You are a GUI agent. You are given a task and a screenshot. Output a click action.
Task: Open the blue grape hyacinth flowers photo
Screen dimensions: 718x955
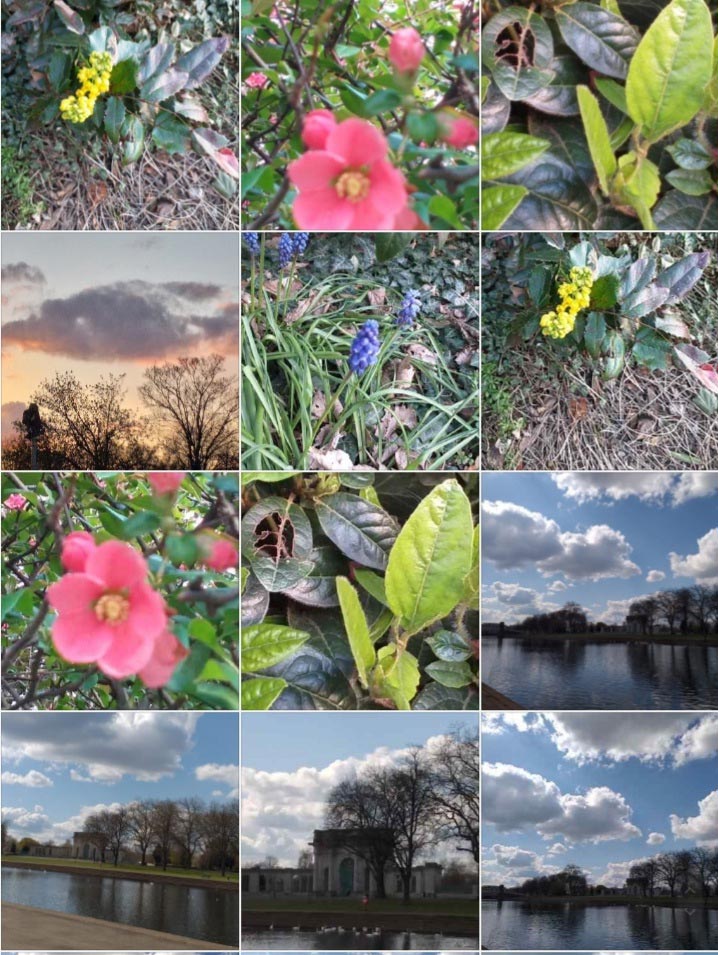(x=360, y=351)
